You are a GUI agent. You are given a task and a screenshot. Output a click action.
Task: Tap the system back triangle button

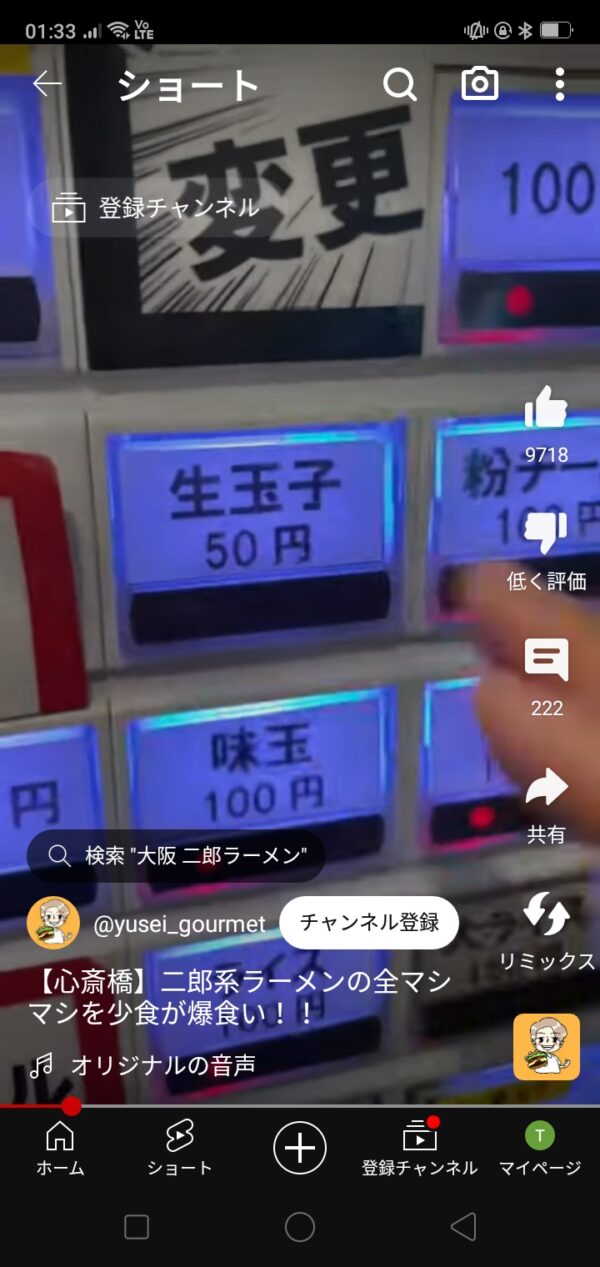[463, 1227]
